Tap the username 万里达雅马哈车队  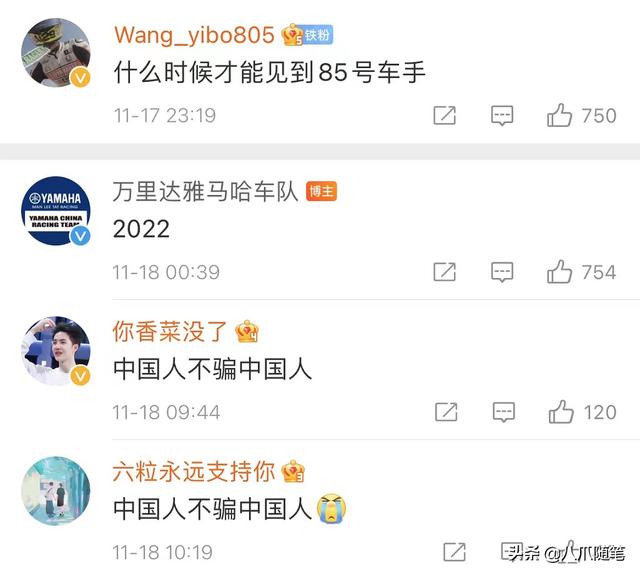click(205, 192)
